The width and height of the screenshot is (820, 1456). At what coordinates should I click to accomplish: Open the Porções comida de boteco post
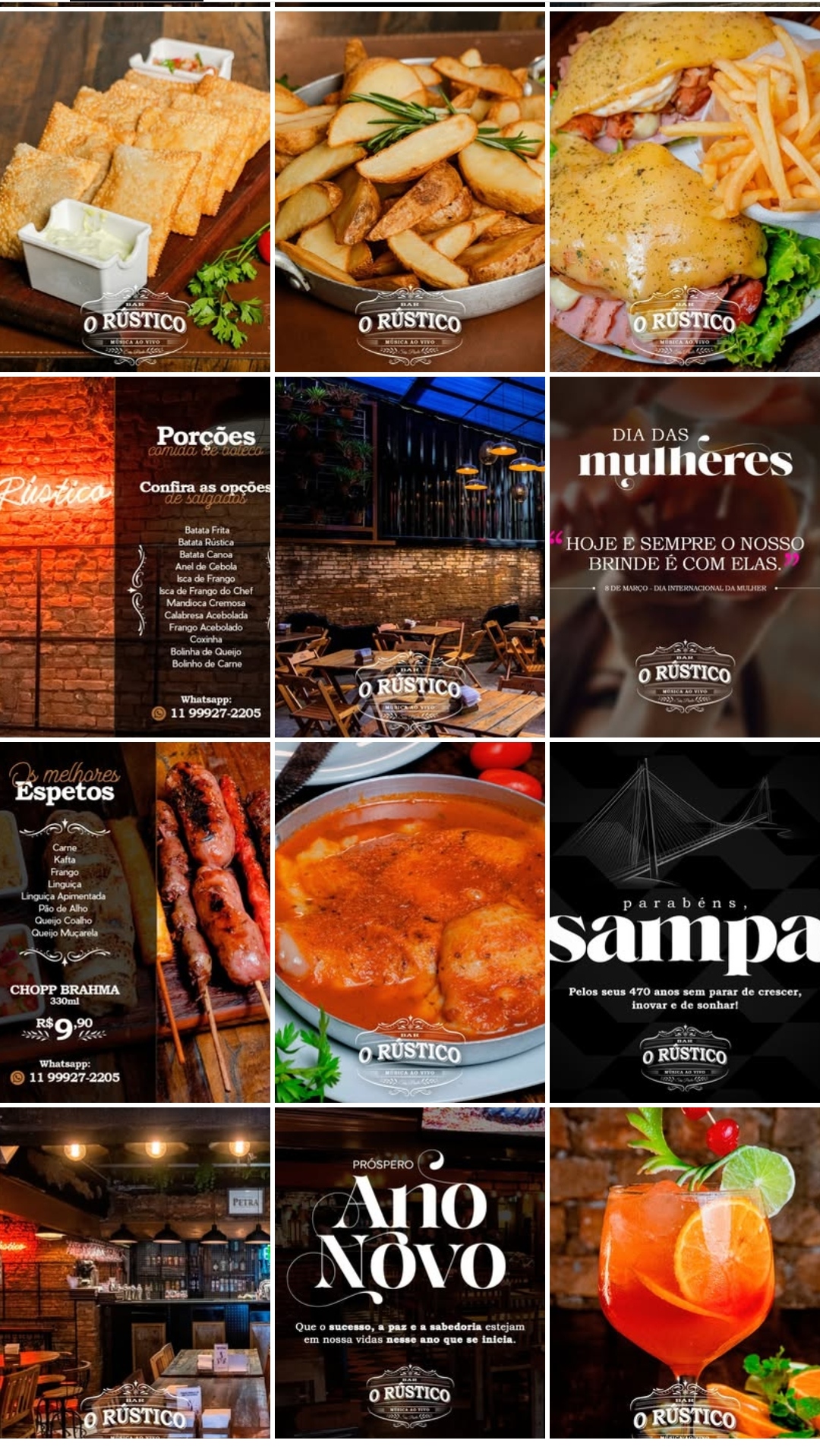point(135,556)
